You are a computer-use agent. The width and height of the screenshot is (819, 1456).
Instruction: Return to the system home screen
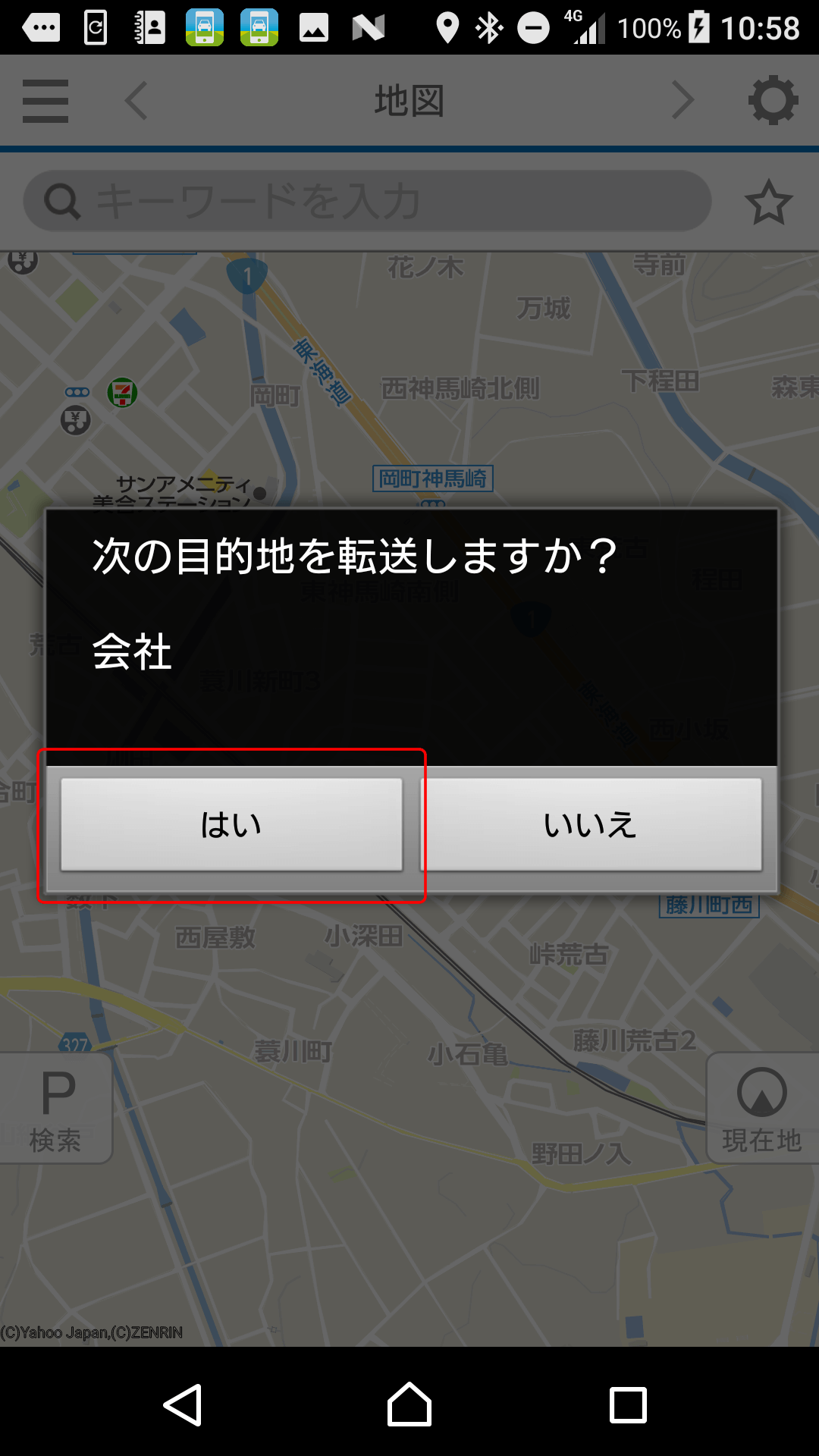409,1404
